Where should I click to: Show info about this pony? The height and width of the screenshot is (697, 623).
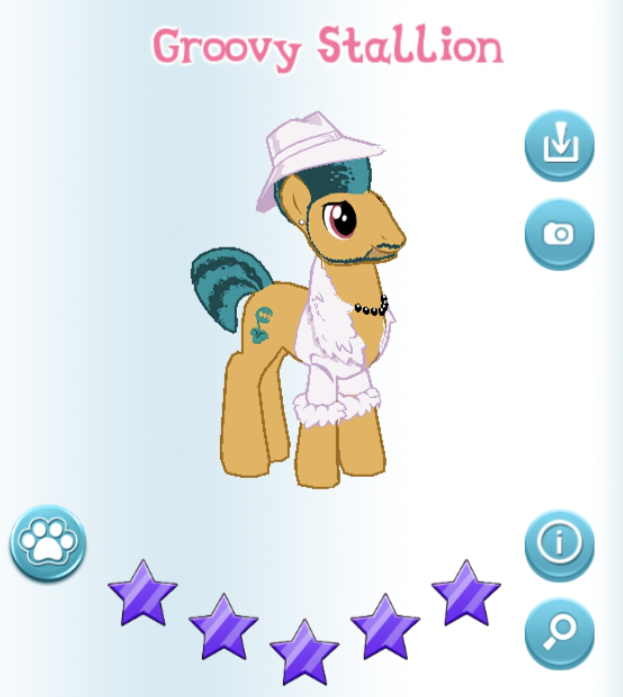click(x=559, y=543)
